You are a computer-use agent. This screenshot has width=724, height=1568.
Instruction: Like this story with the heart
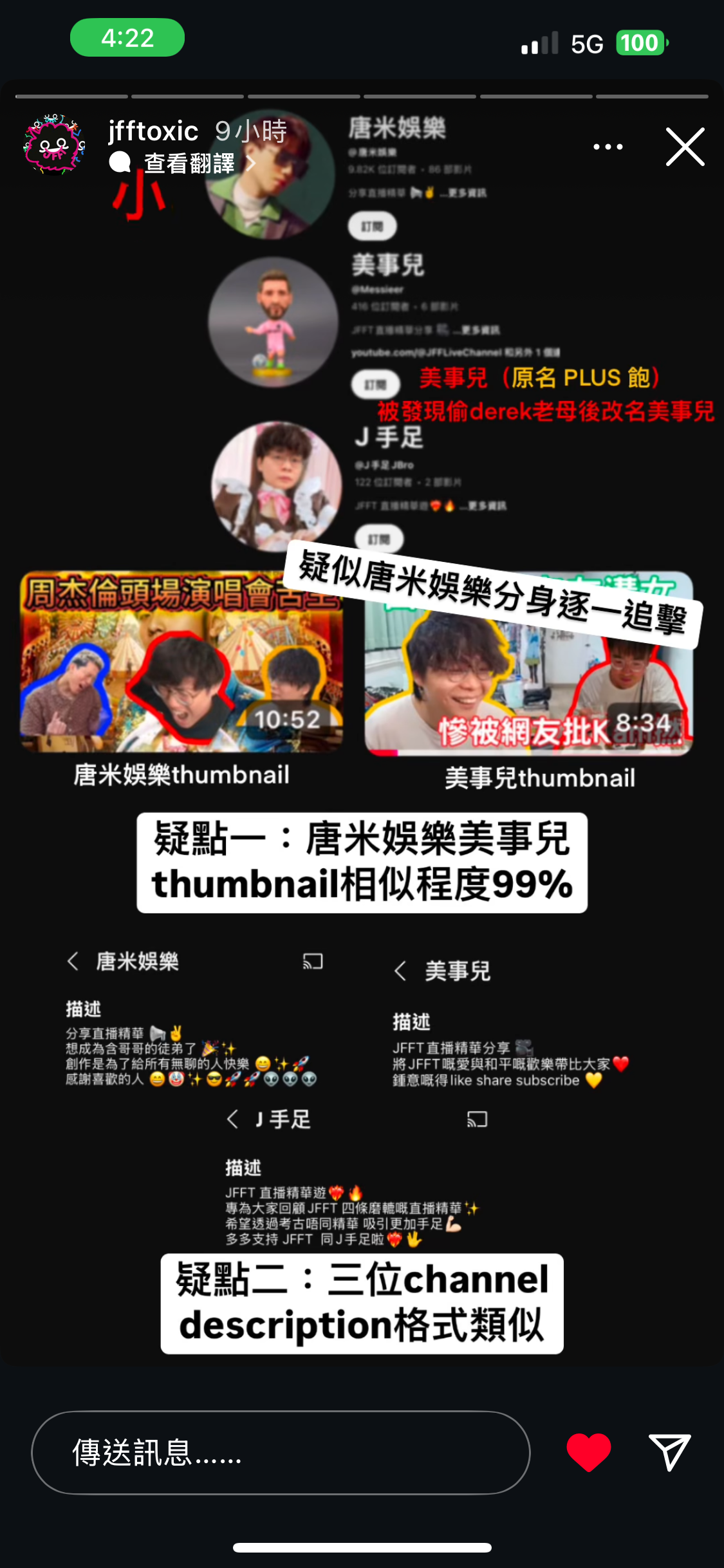(588, 1452)
